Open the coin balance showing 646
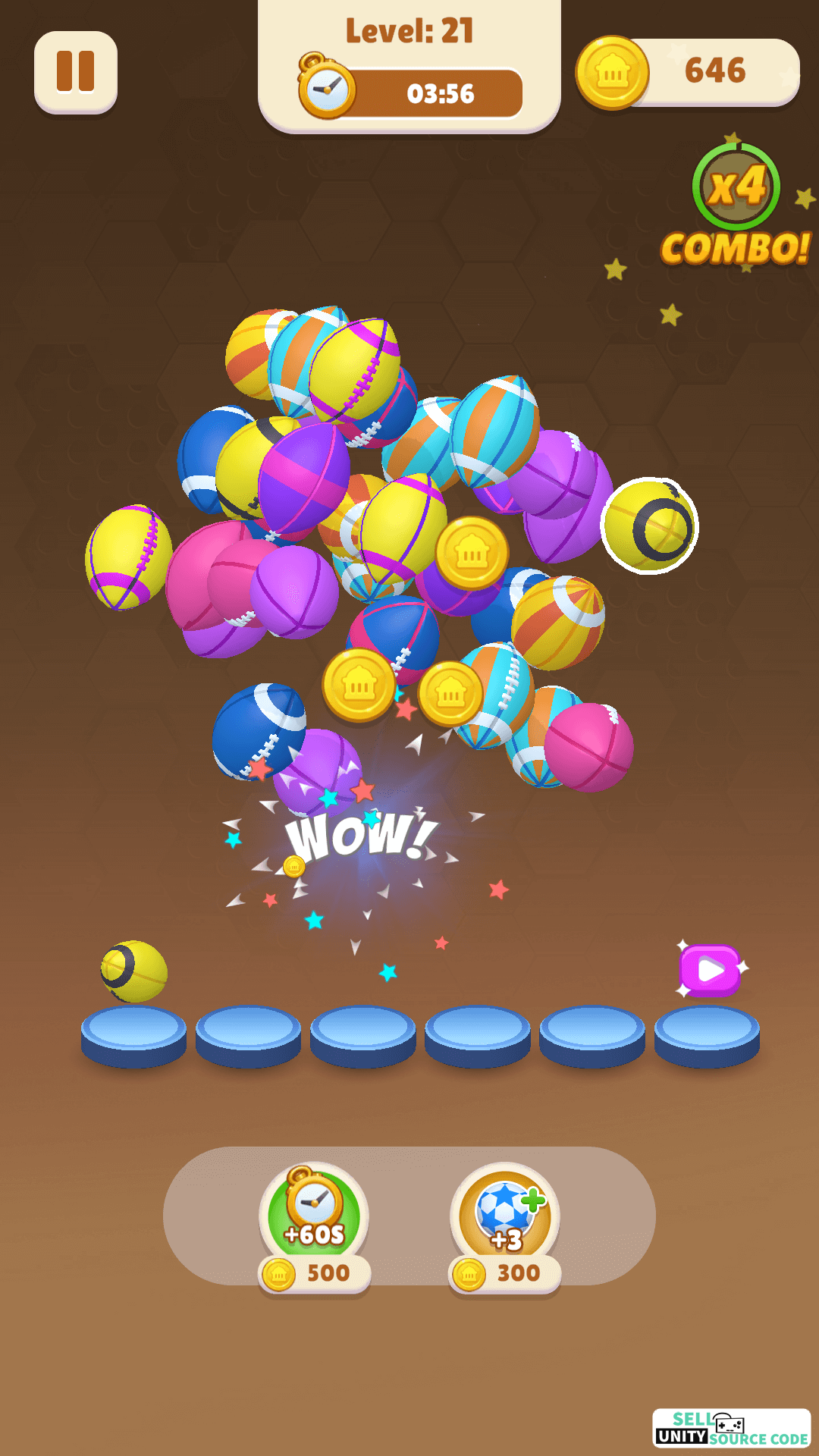Image resolution: width=819 pixels, height=1456 pixels. click(x=688, y=72)
